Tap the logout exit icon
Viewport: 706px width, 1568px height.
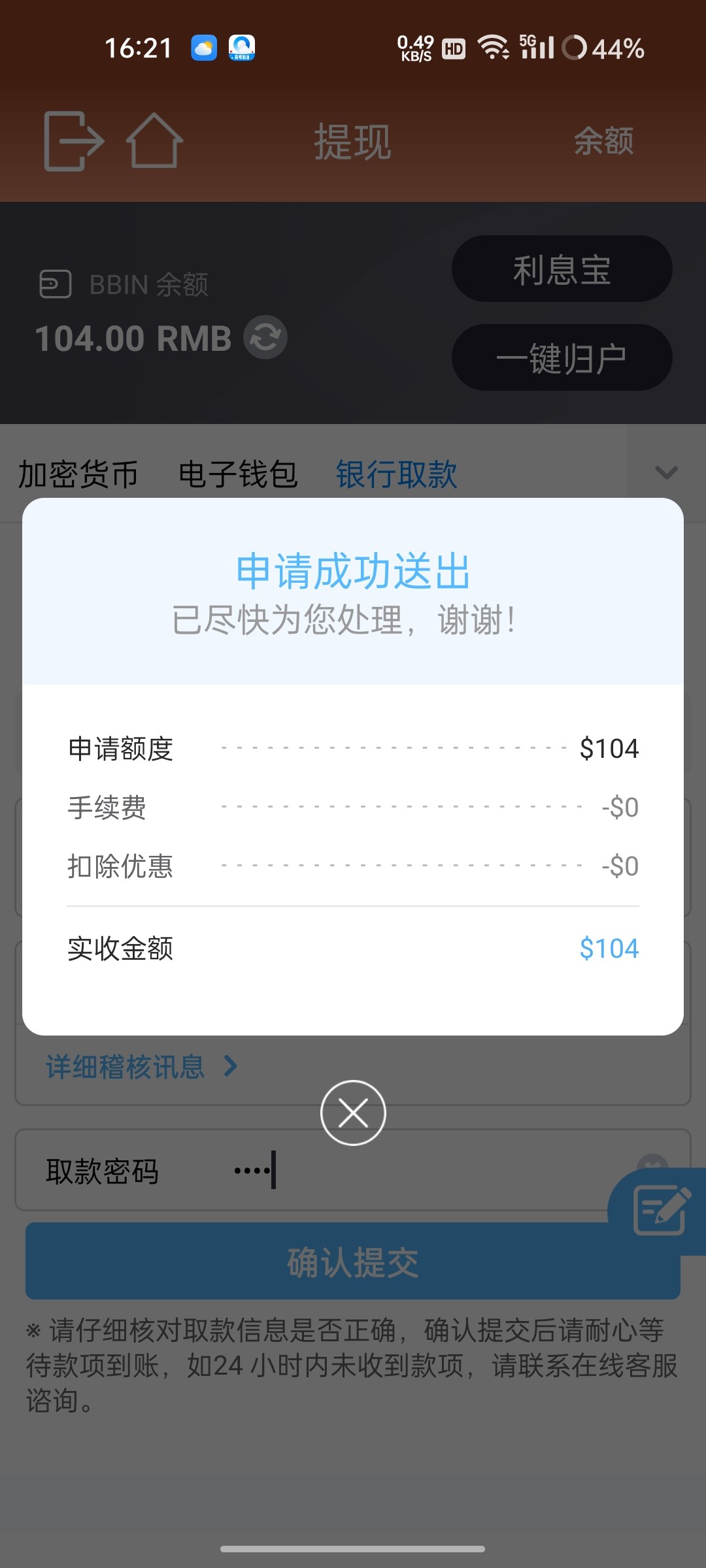[73, 141]
